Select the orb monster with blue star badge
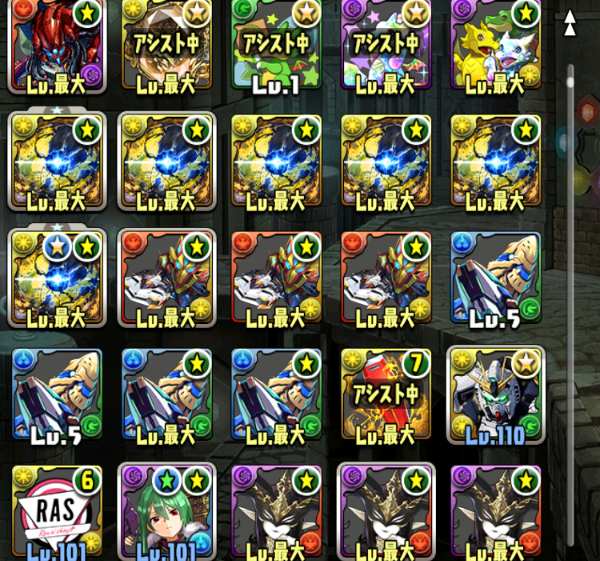The width and height of the screenshot is (600, 561). [x=55, y=278]
